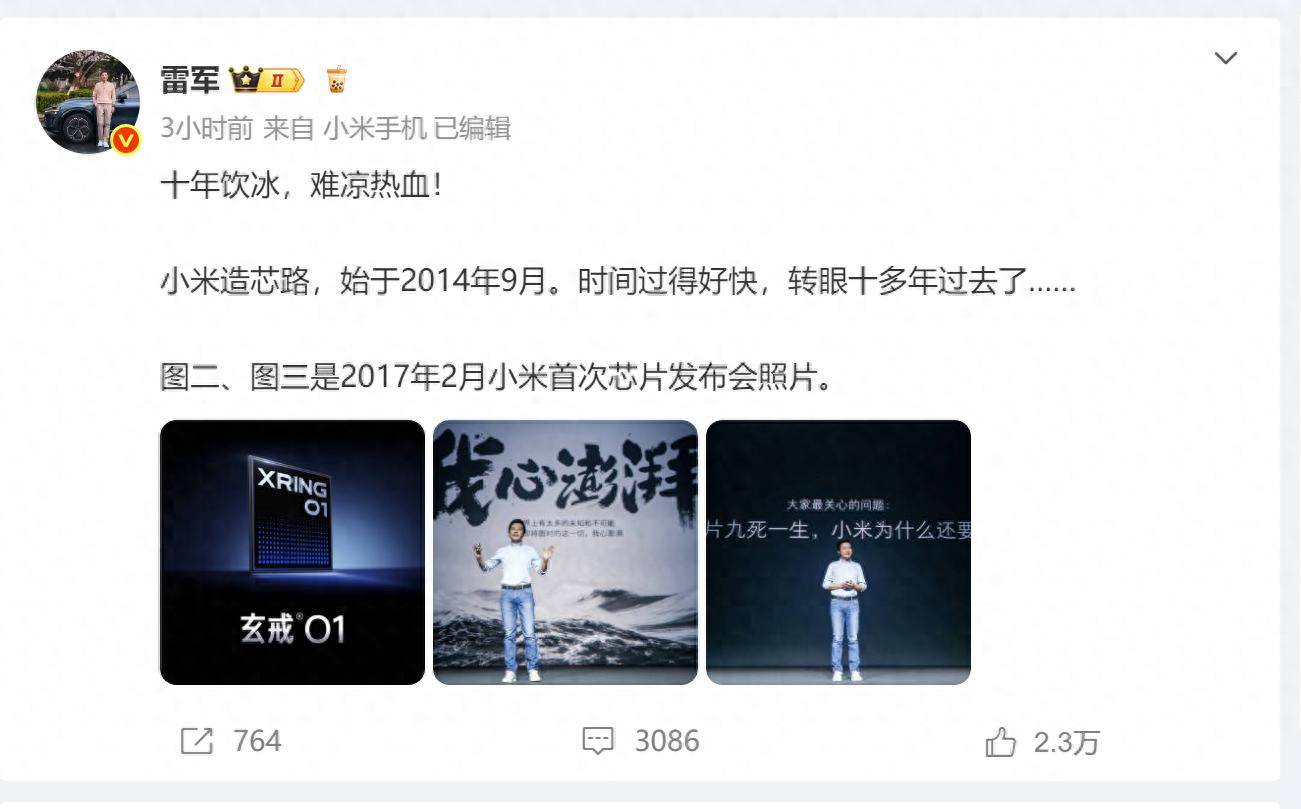The image size is (1301, 809).
Task: Open the third photo with 九死一生 text
Action: (x=838, y=552)
